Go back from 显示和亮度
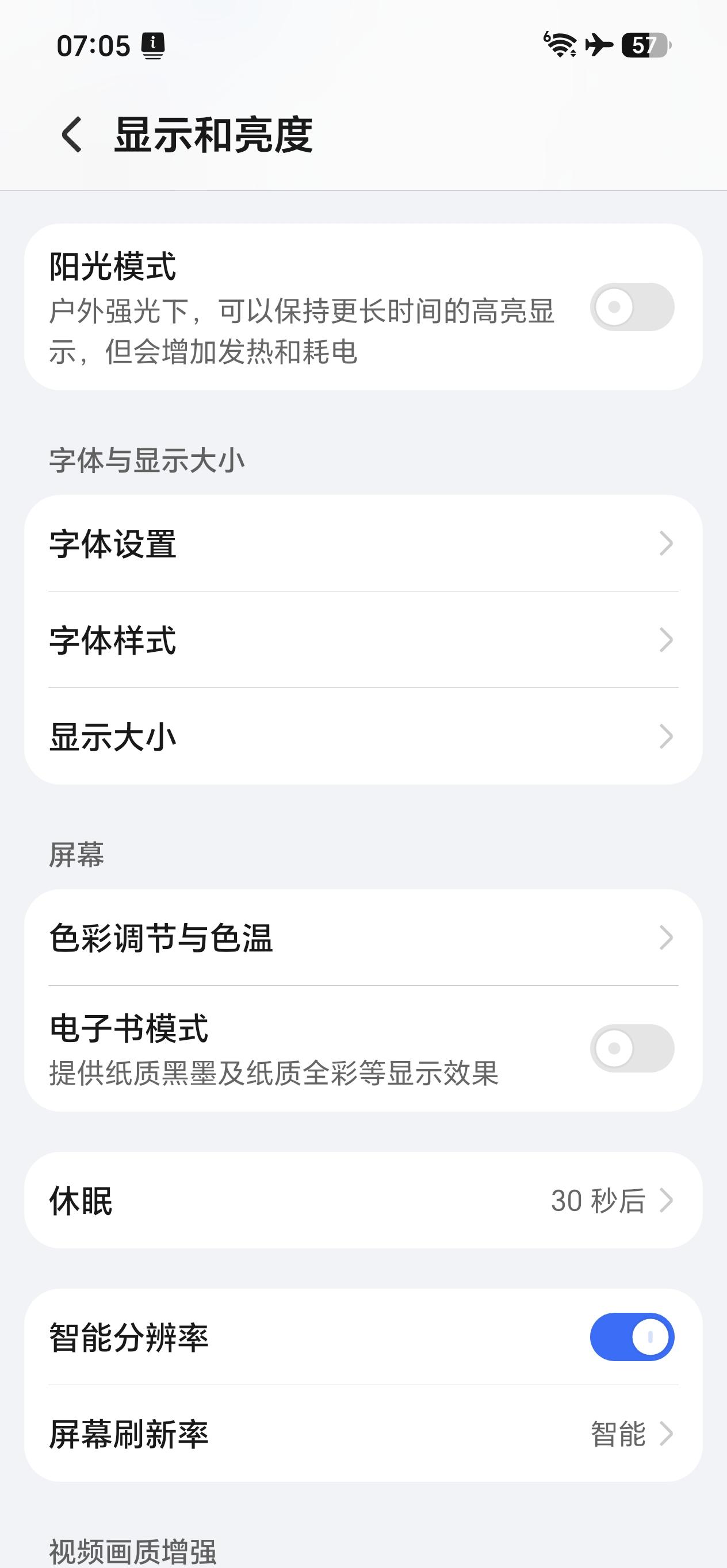727x1568 pixels. pos(72,134)
